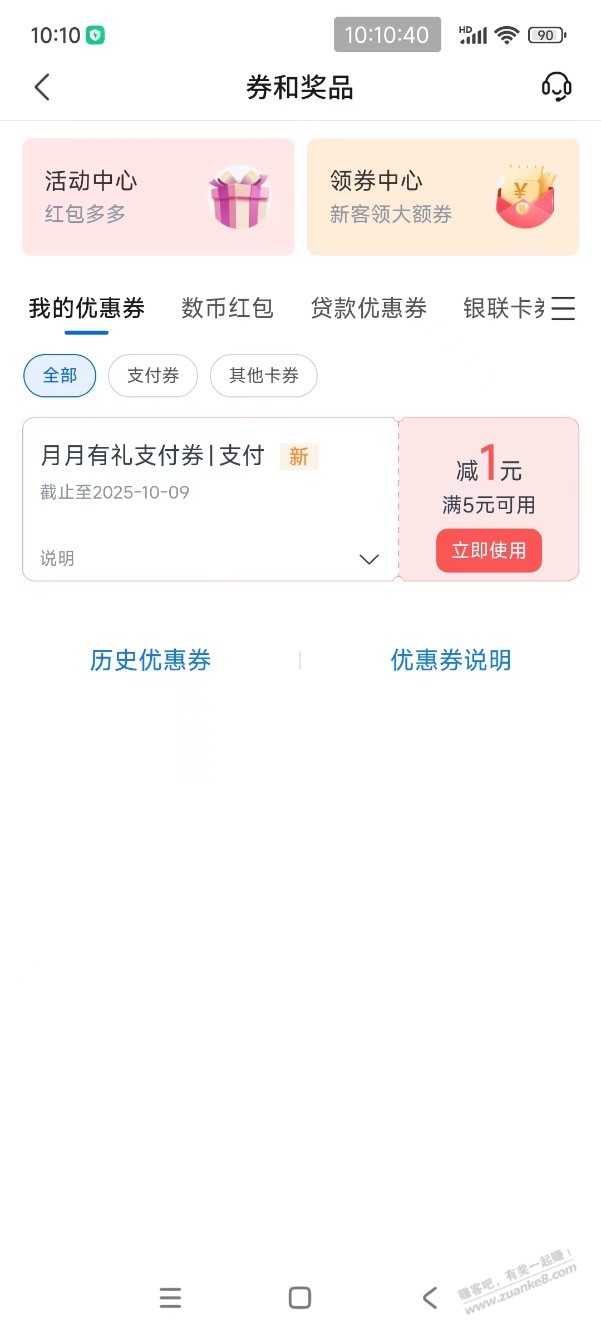The width and height of the screenshot is (601, 1334).
Task: Filter by 支付券 chip
Action: 153,376
